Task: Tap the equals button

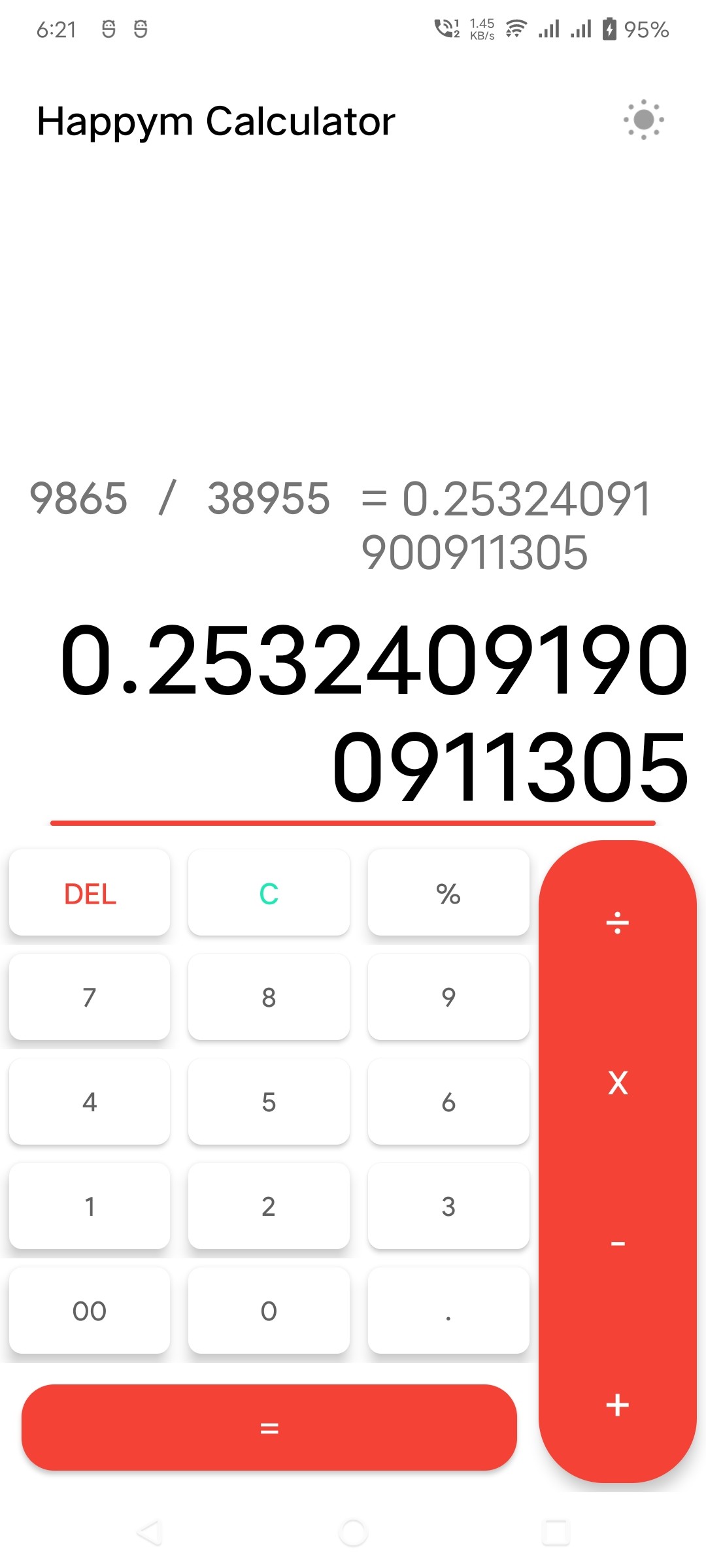Action: point(269,1428)
